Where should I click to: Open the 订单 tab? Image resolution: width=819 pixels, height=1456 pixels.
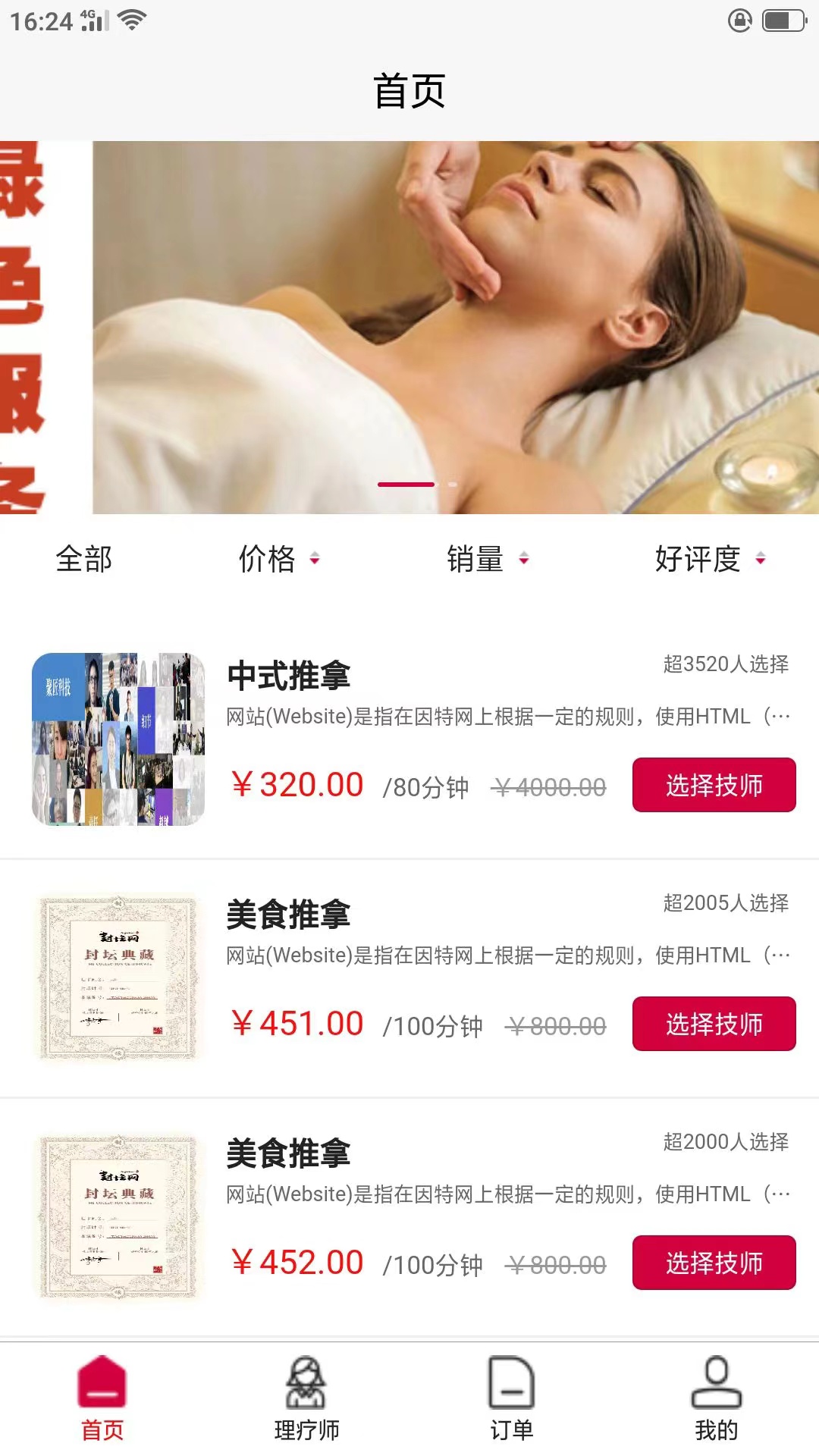pos(512,1399)
